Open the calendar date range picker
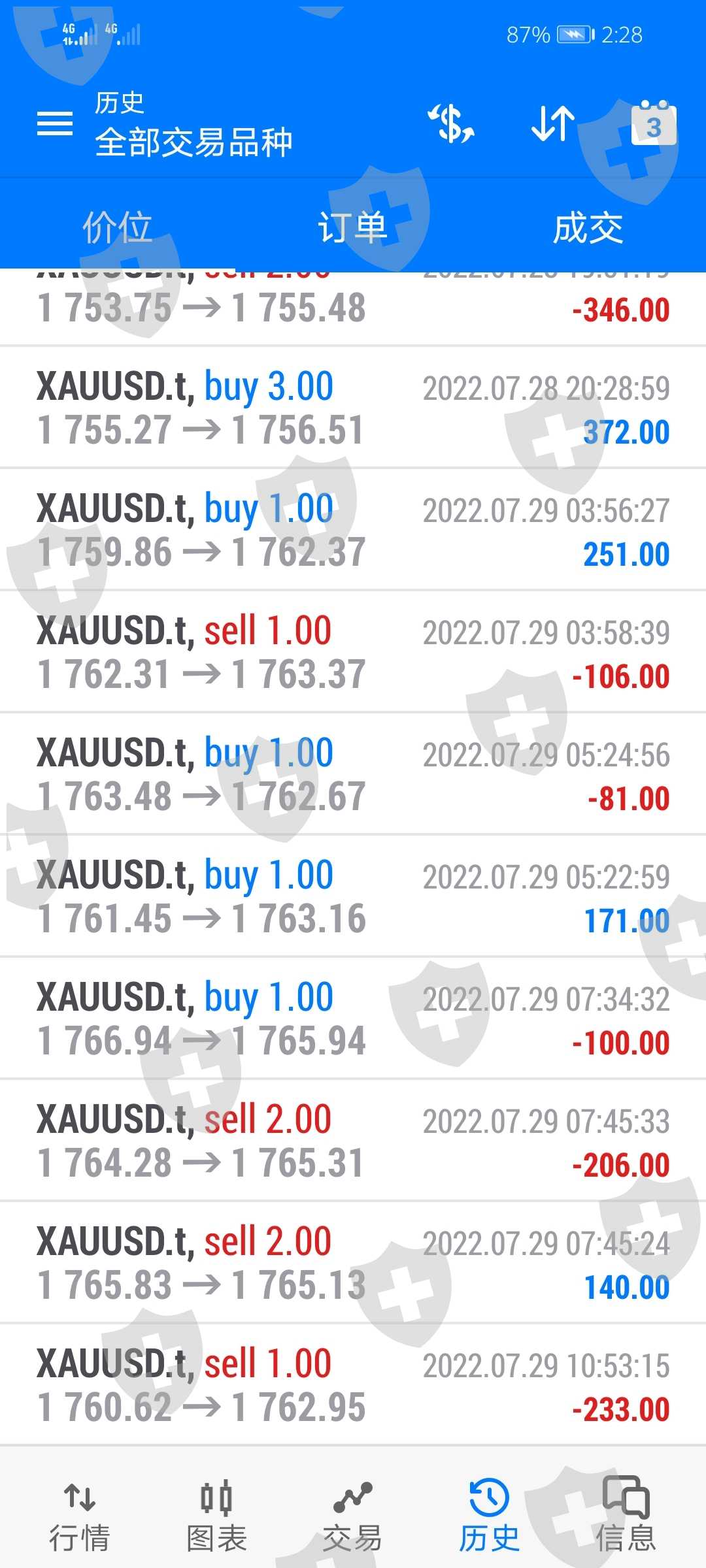This screenshot has height=1568, width=706. (x=653, y=124)
